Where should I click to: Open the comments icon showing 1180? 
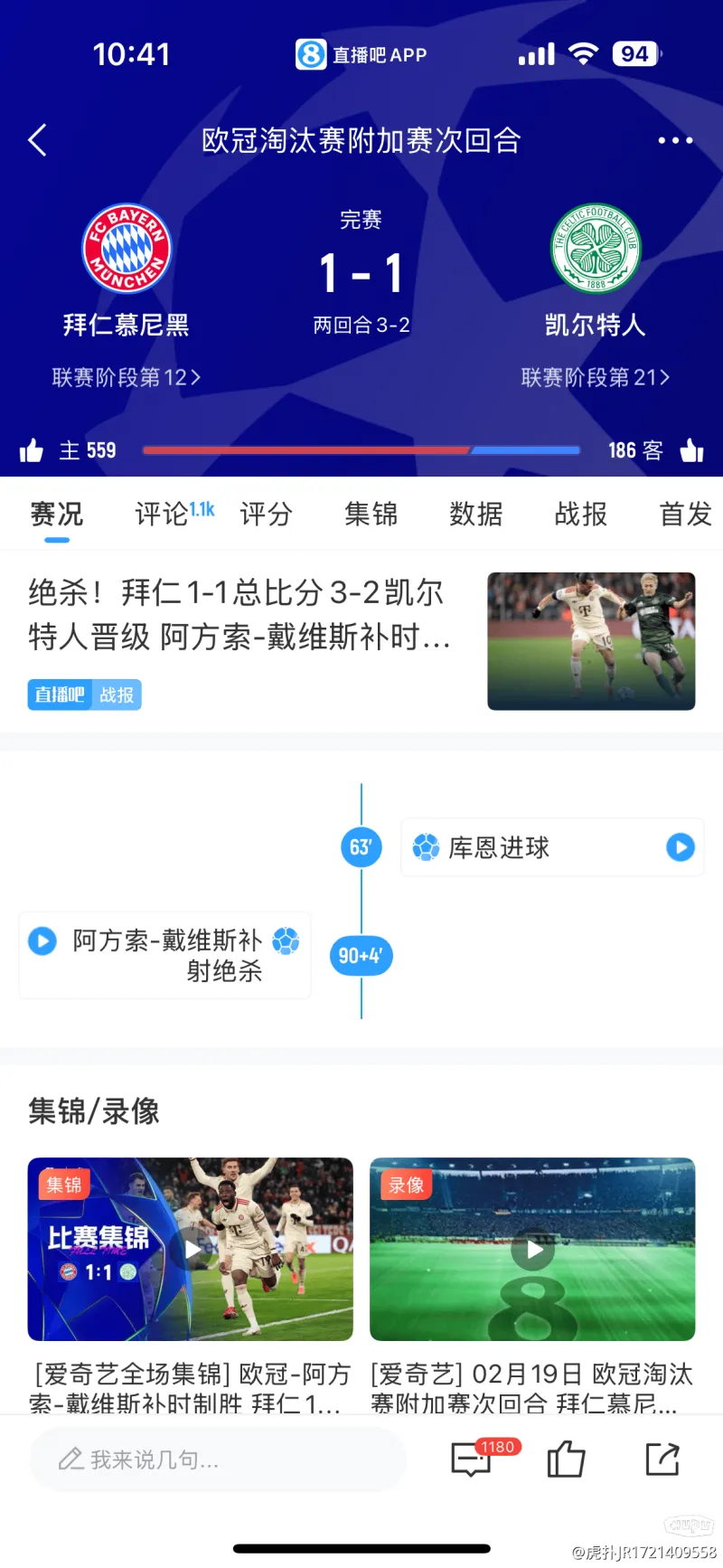pos(472,1459)
